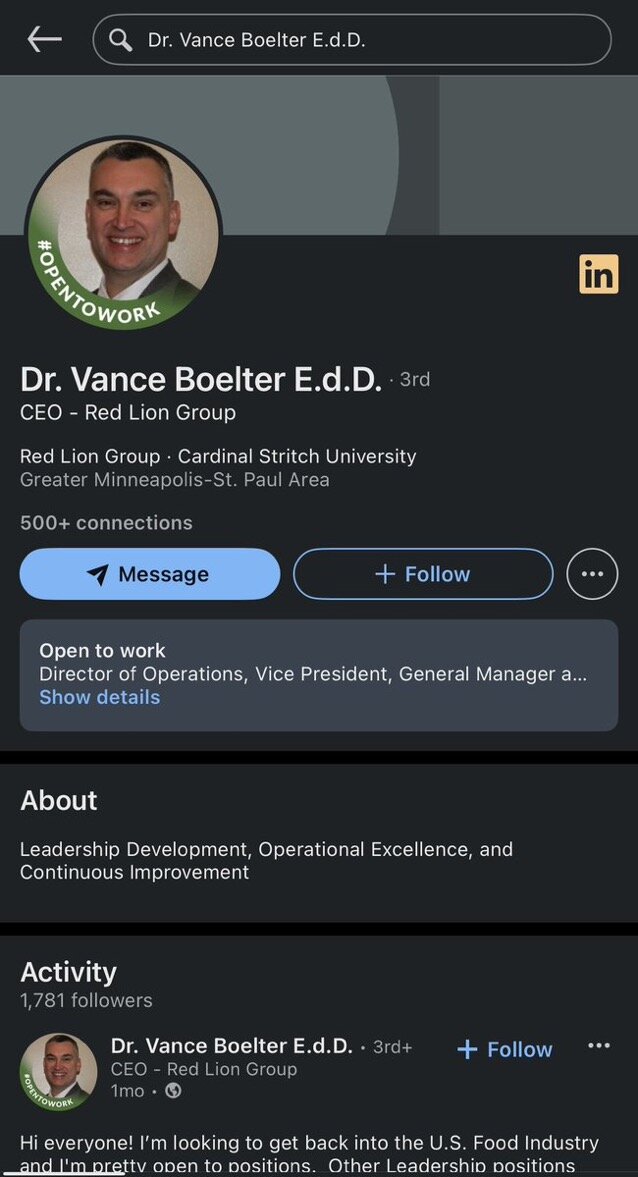
Task: Tap the search field with Dr. Vance Boelter
Action: [352, 40]
